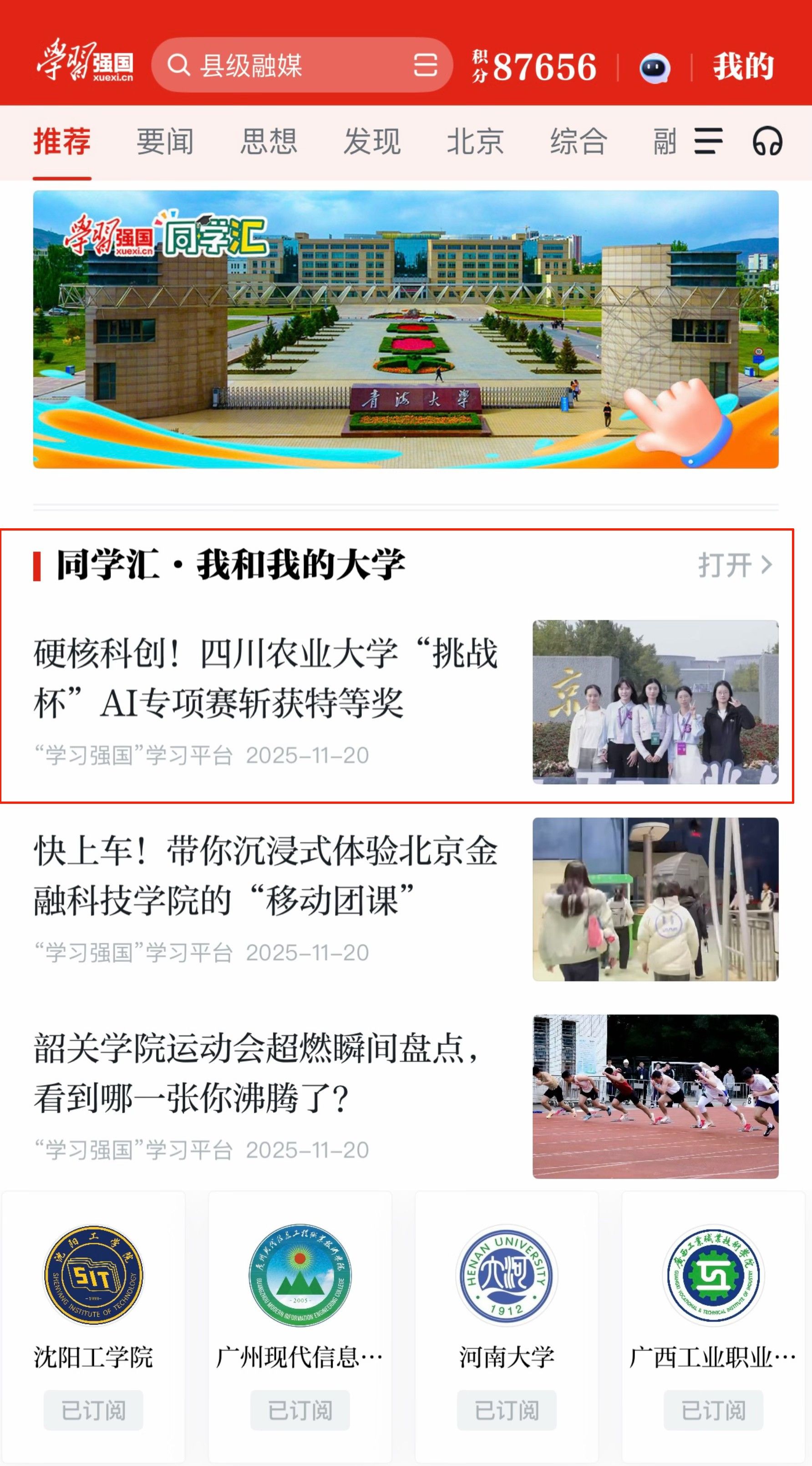
Task: Go to 我的 profile page
Action: pos(743,66)
